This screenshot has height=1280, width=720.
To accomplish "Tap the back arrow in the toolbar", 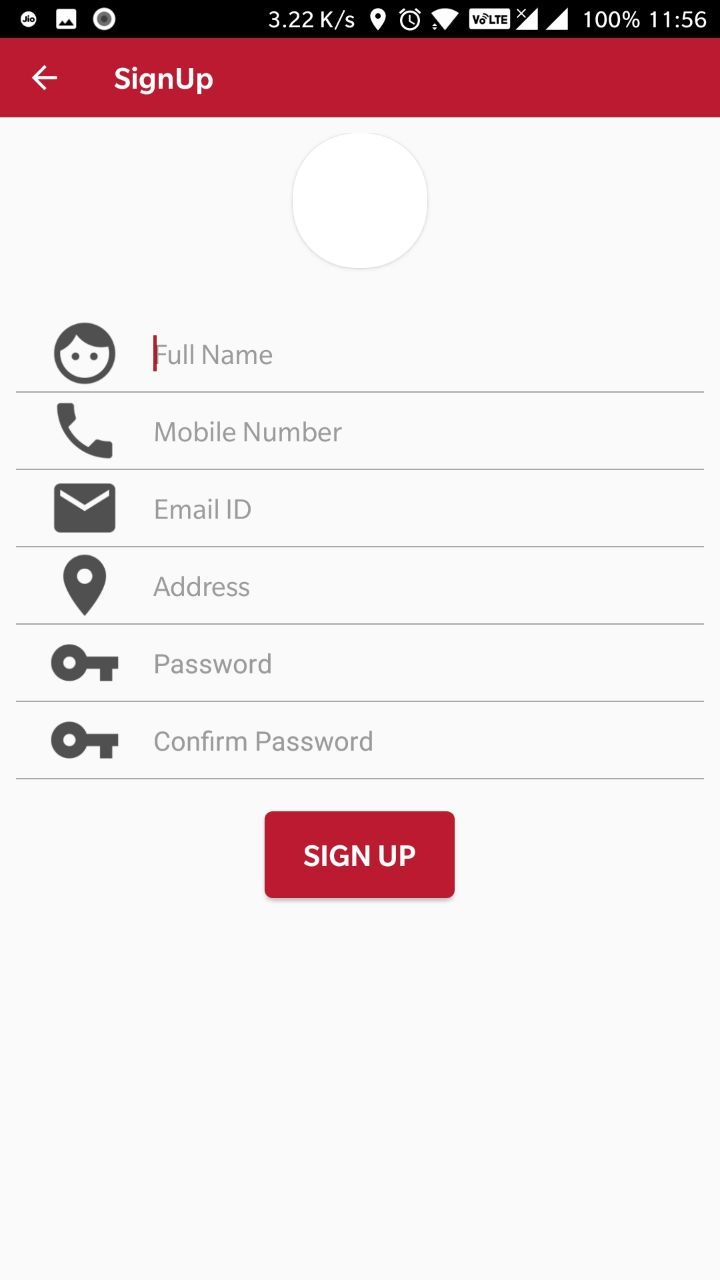I will point(44,77).
